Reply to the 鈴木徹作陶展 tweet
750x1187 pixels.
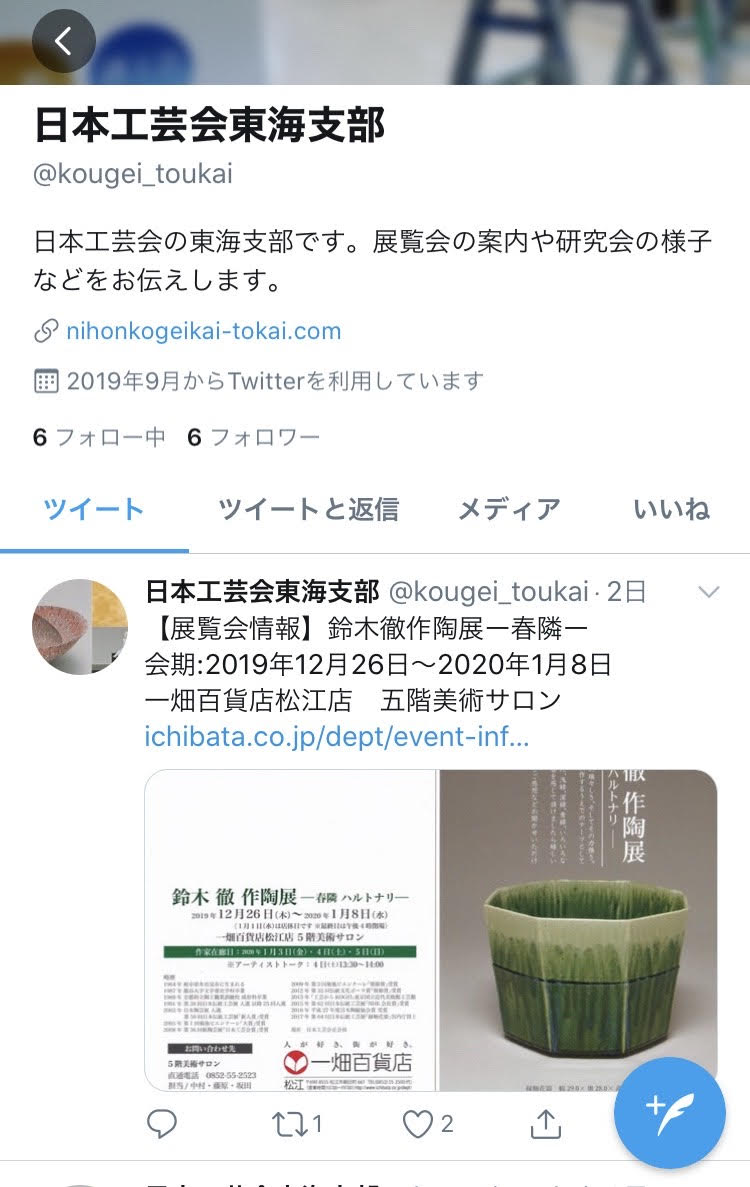click(162, 1124)
